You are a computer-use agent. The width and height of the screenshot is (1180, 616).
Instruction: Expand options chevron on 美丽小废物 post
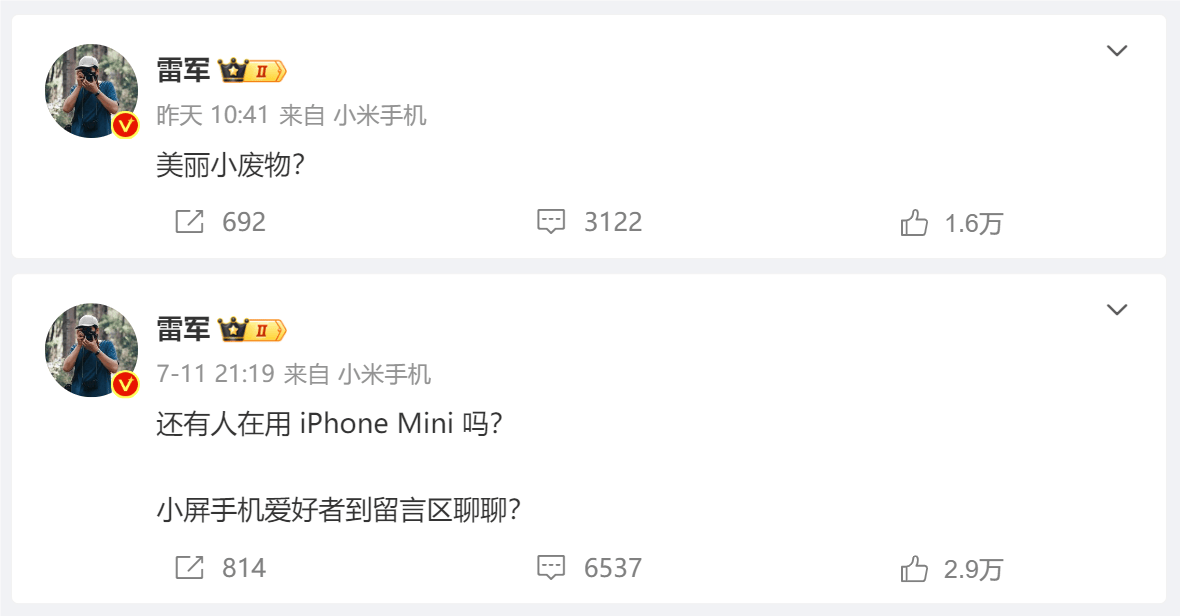[x=1117, y=51]
